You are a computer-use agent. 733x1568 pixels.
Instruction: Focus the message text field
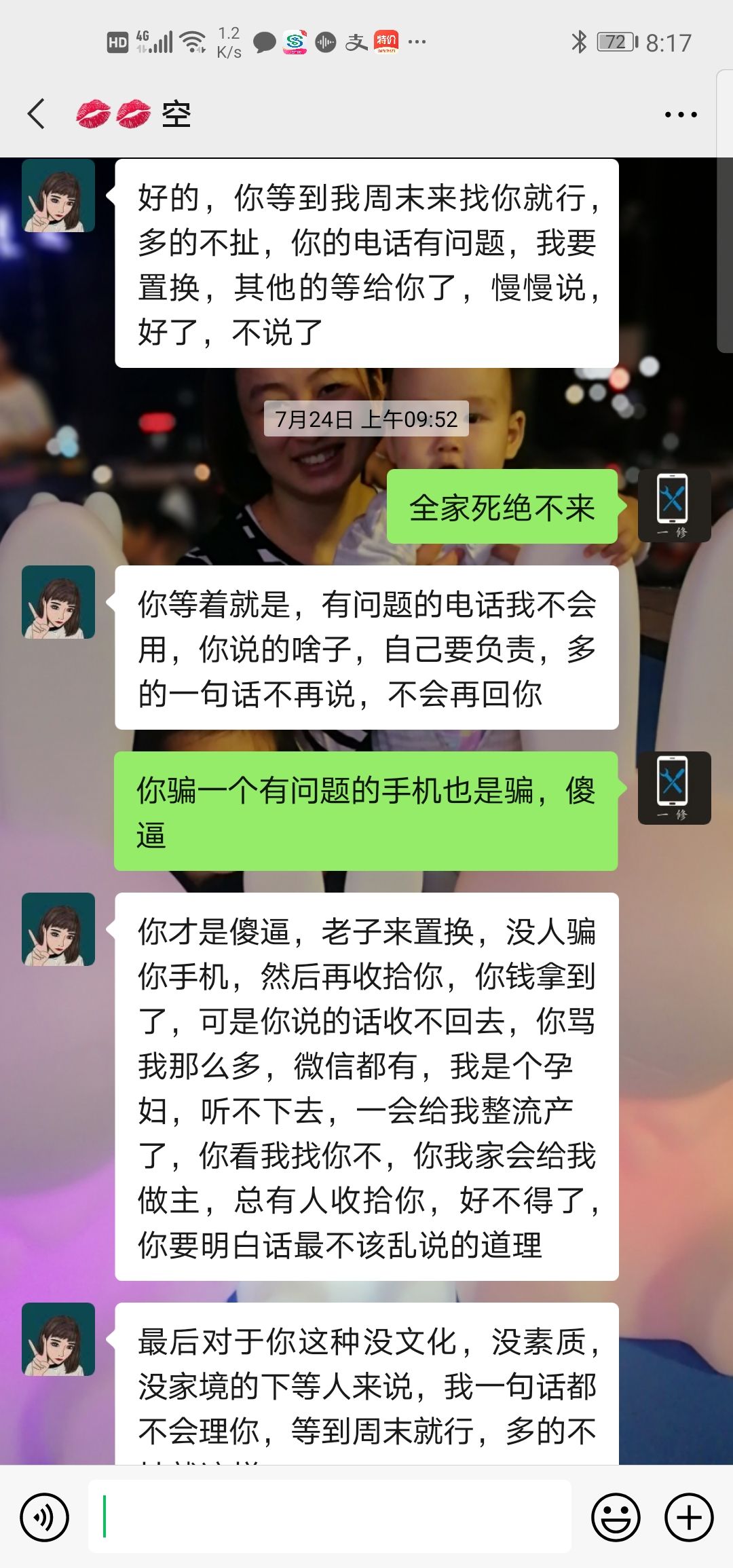coord(330,1517)
